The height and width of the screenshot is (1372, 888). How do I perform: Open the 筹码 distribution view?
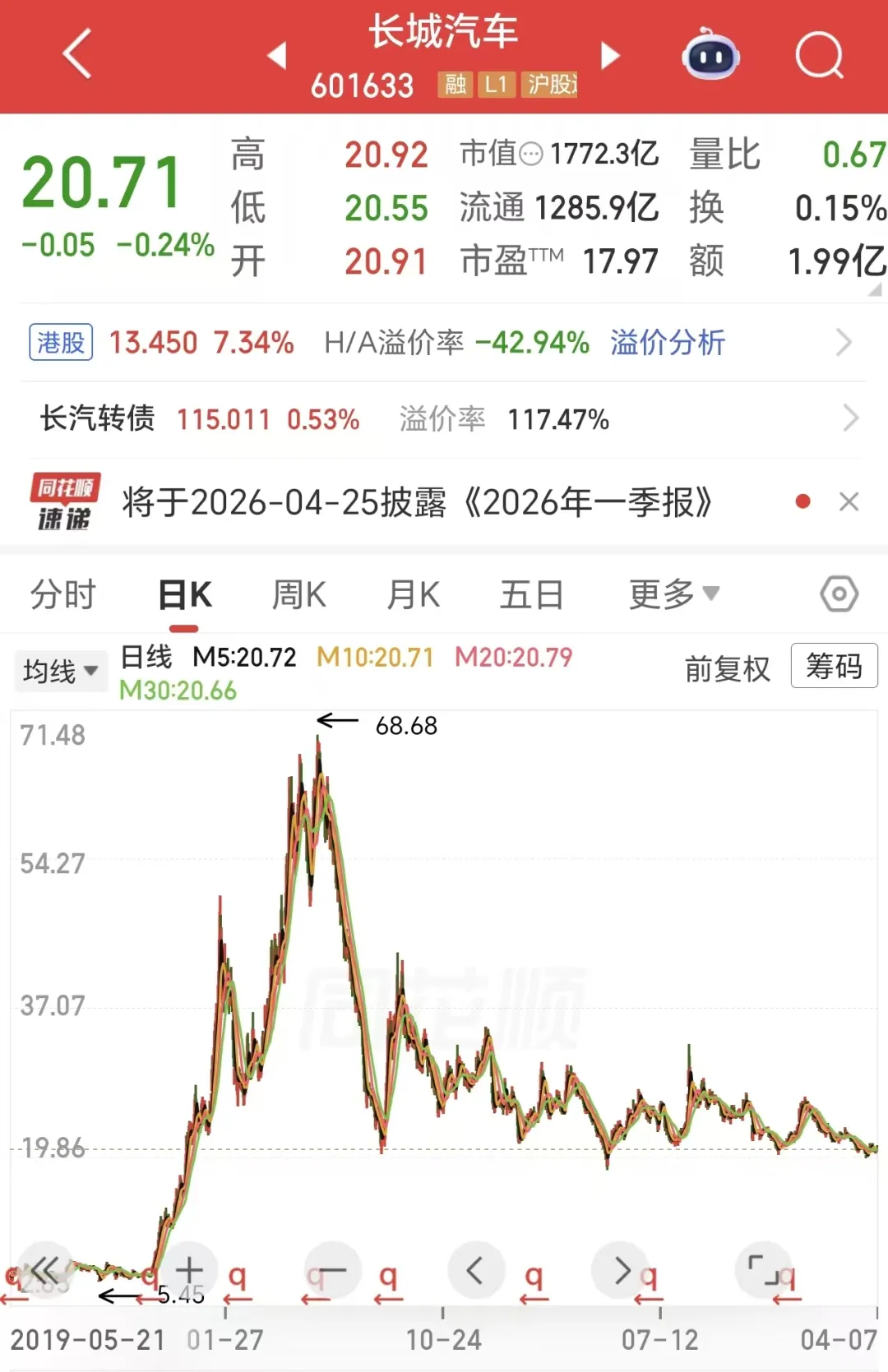click(834, 666)
